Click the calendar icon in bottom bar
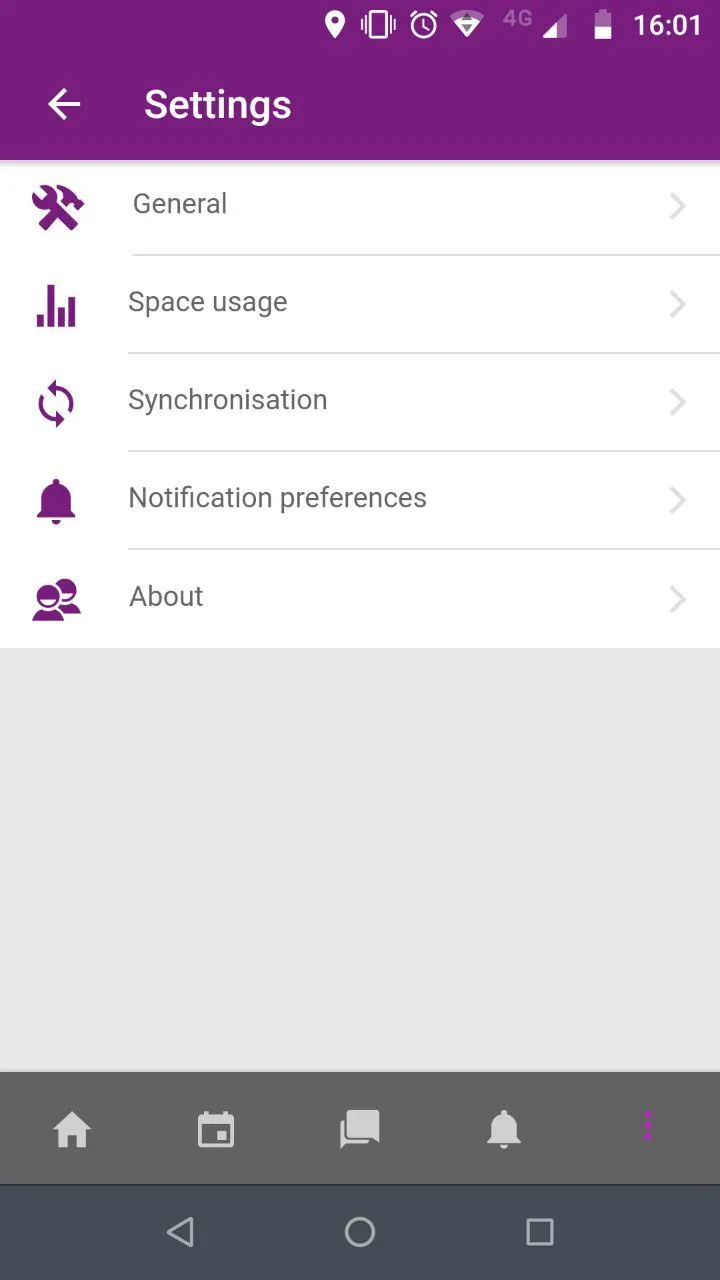 pyautogui.click(x=216, y=1129)
